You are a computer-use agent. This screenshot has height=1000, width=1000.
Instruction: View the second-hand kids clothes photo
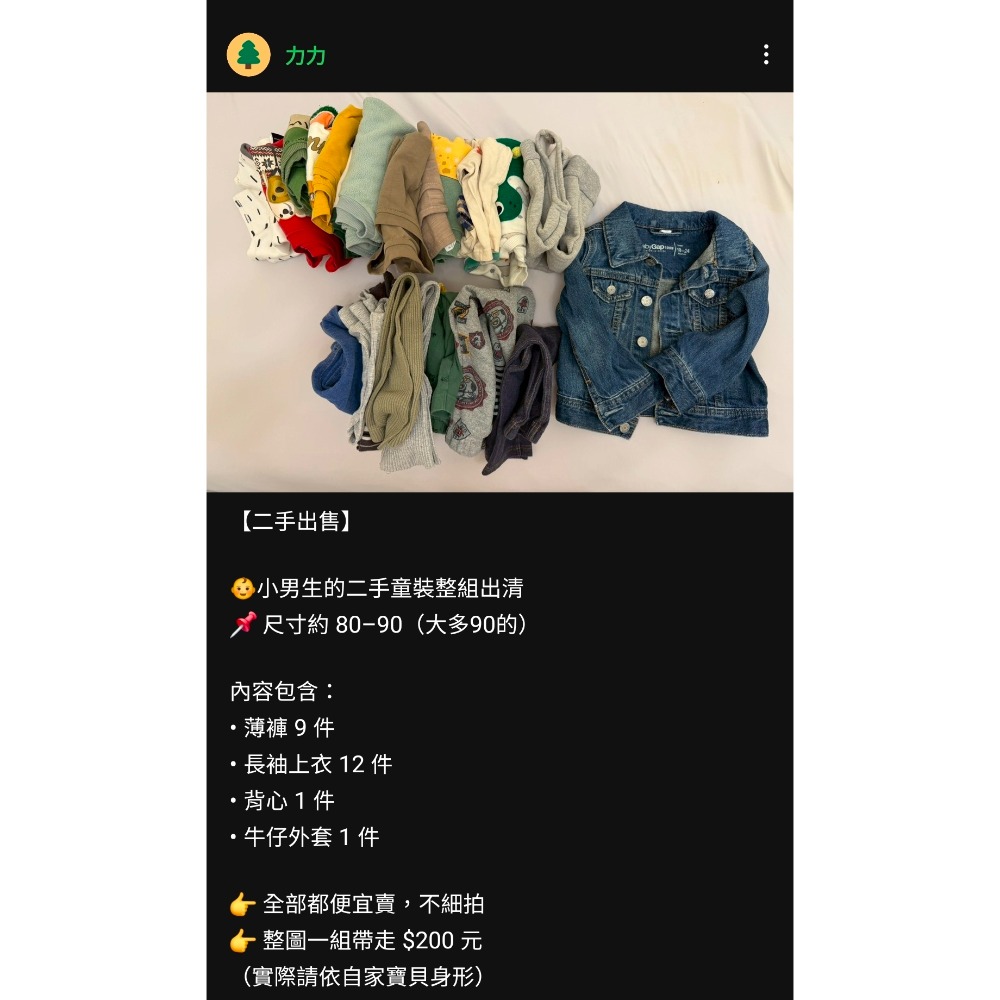point(500,292)
